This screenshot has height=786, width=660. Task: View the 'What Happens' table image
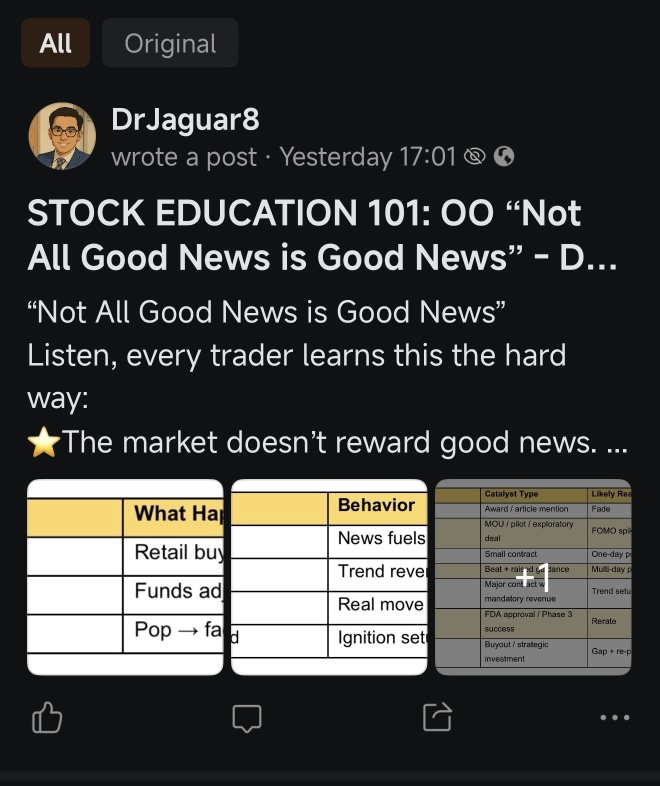click(125, 578)
